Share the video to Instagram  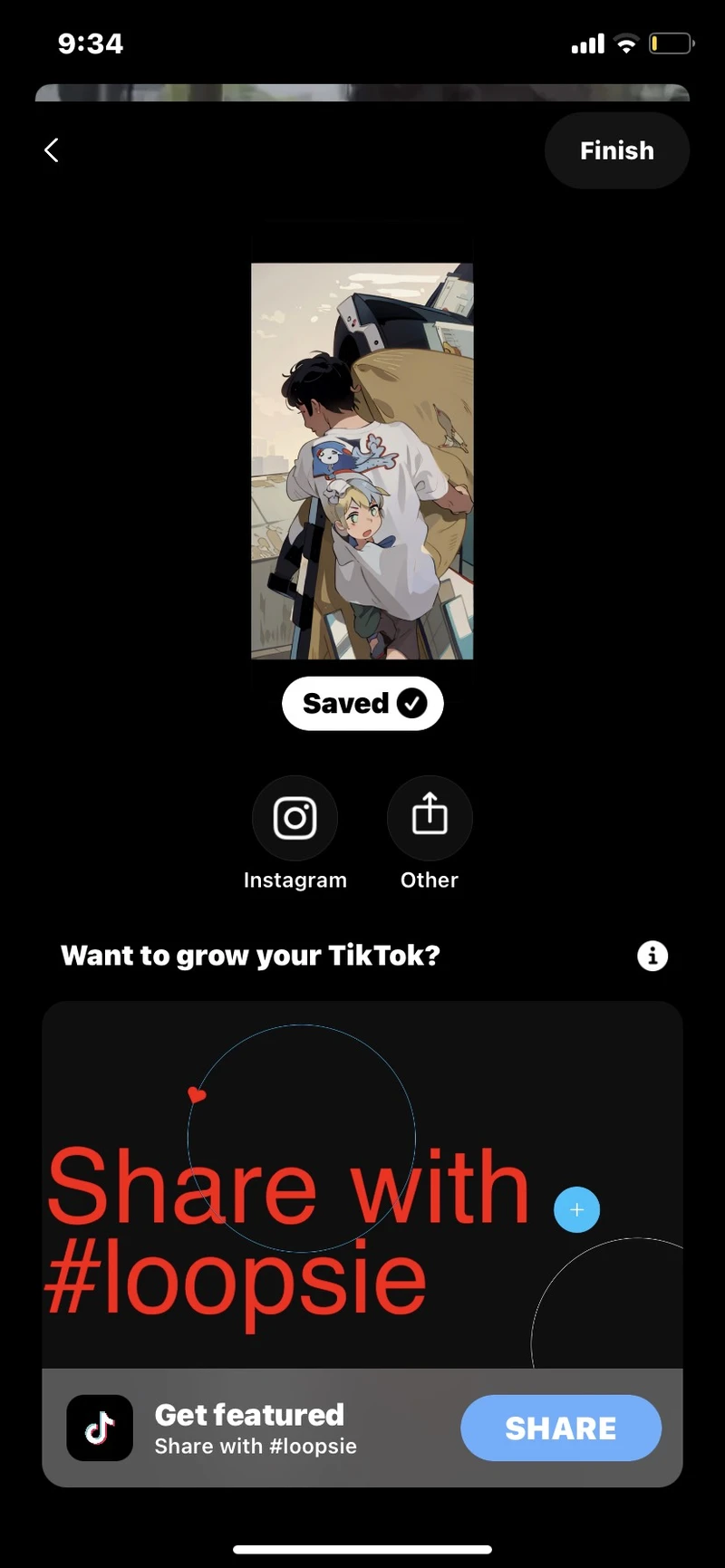pyautogui.click(x=295, y=818)
